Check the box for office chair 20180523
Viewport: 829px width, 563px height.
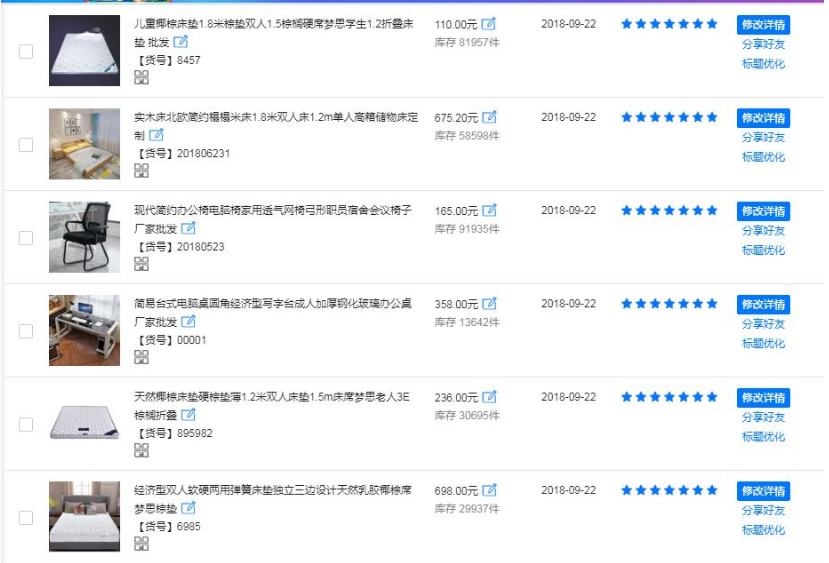pos(26,238)
